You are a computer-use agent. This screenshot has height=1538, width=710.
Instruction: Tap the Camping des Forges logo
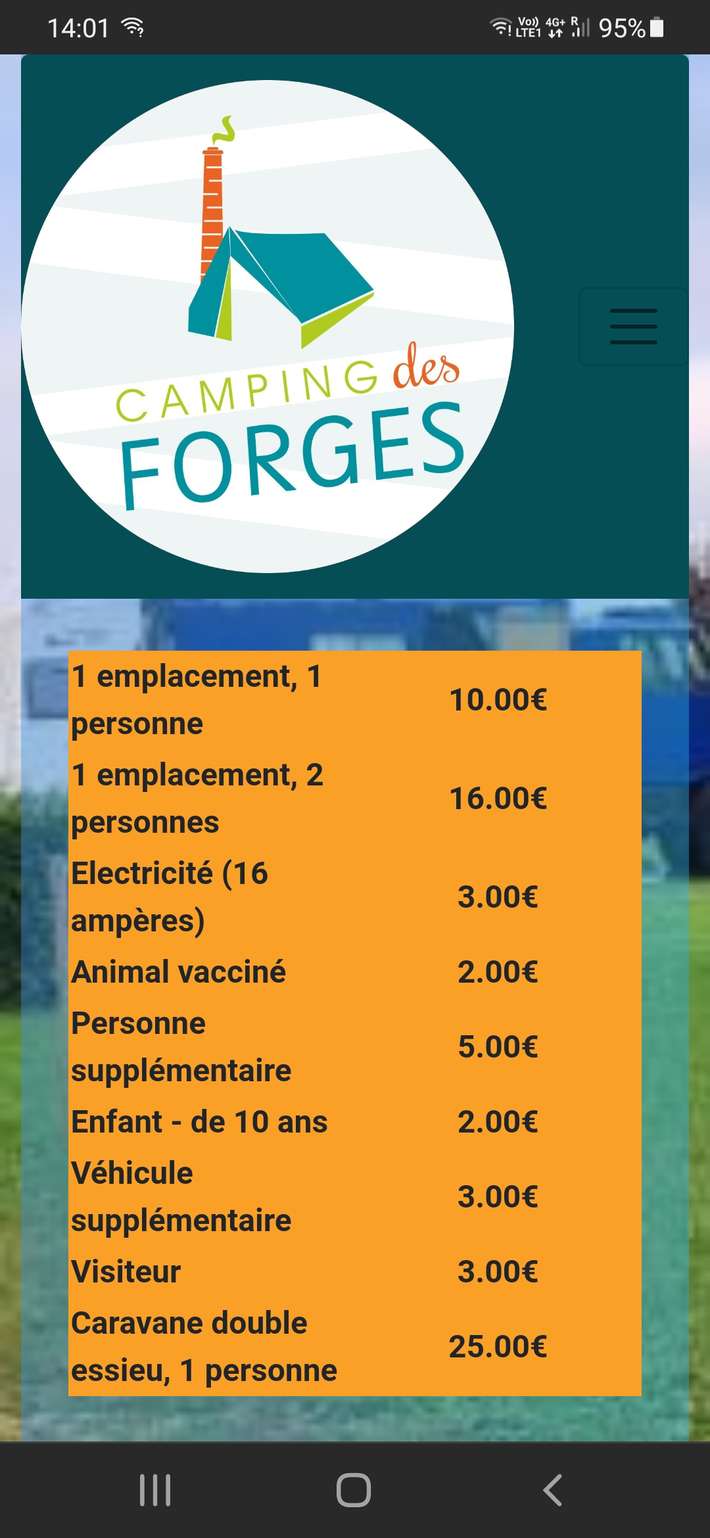click(268, 326)
